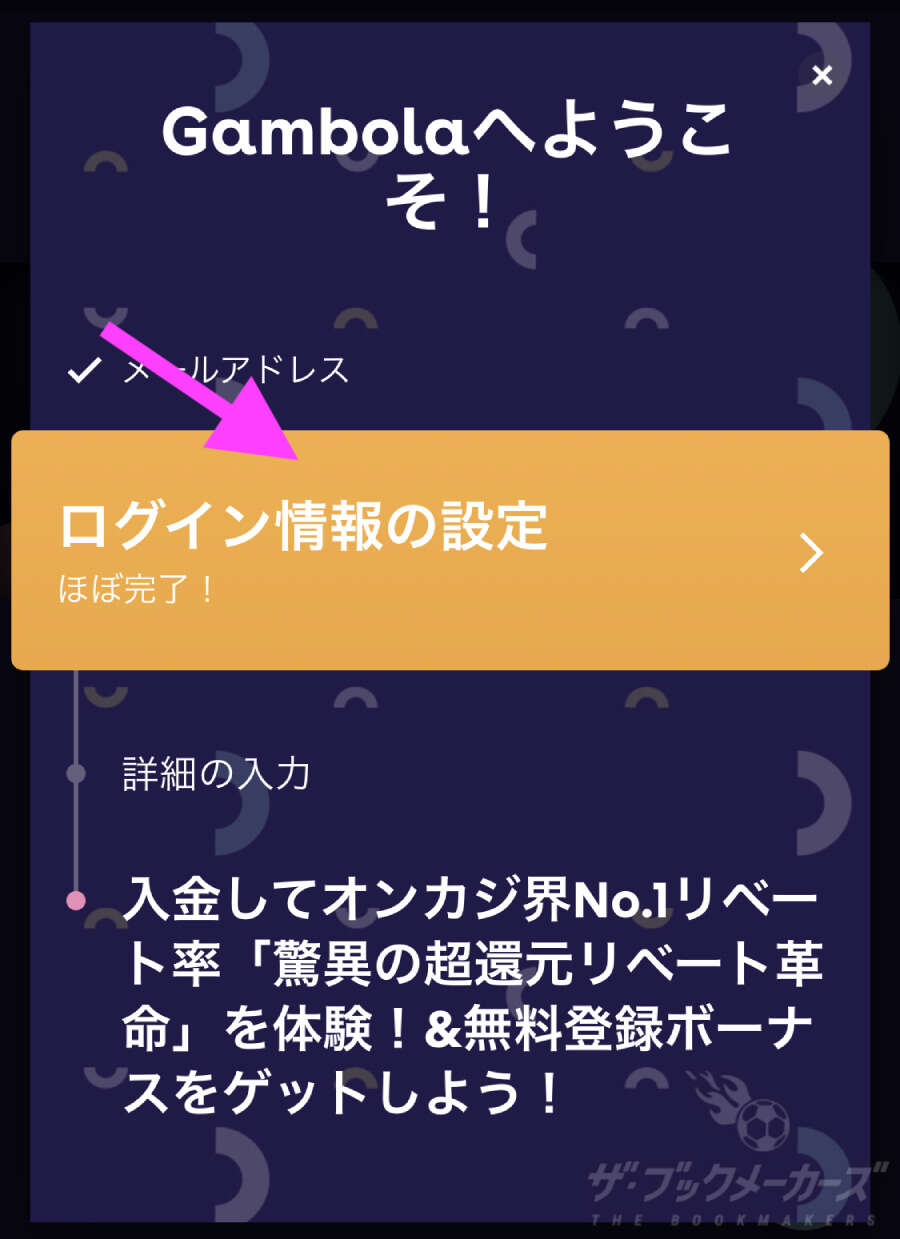
Task: Click the right-pointing chevron on the orange panel
Action: pos(812,550)
